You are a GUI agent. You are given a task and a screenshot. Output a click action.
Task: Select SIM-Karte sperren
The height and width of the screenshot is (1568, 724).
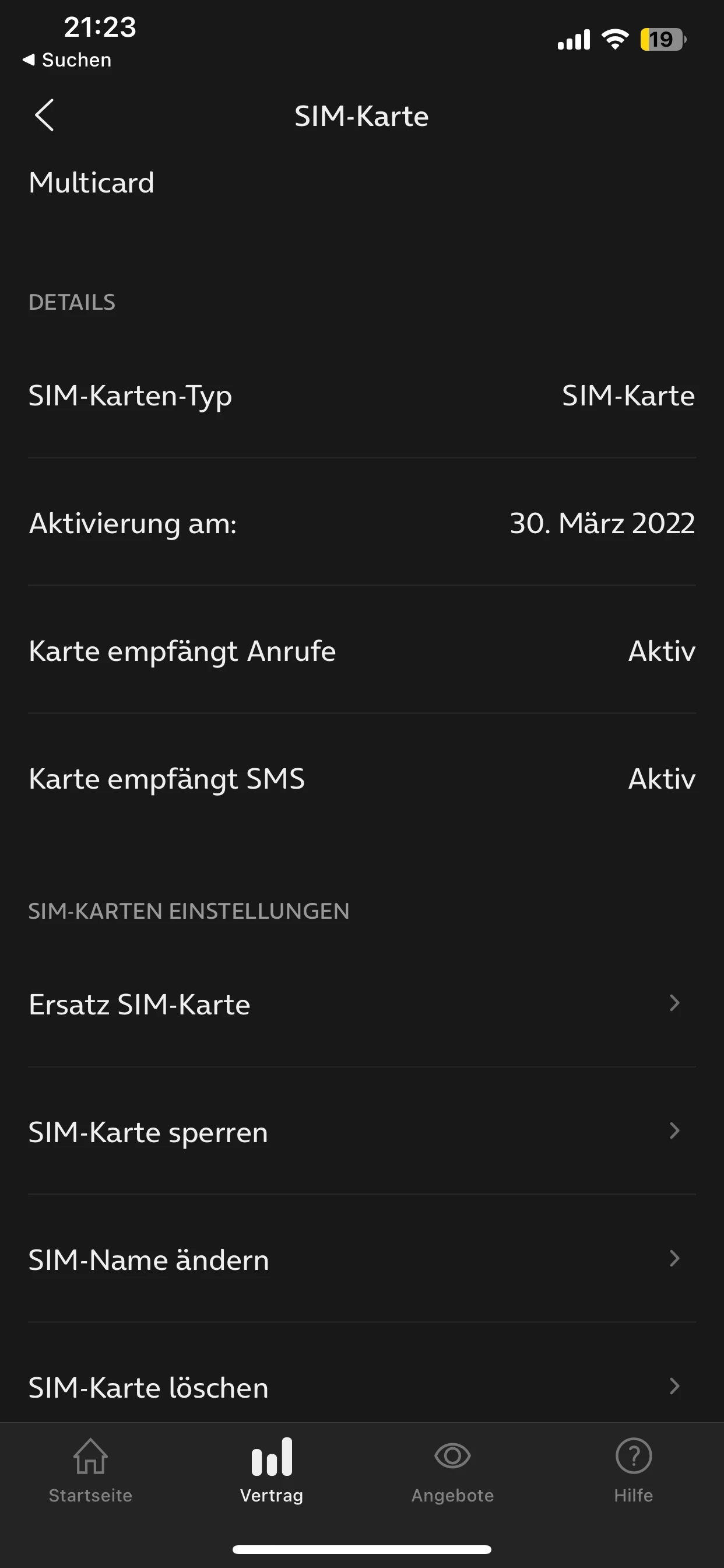(361, 1132)
